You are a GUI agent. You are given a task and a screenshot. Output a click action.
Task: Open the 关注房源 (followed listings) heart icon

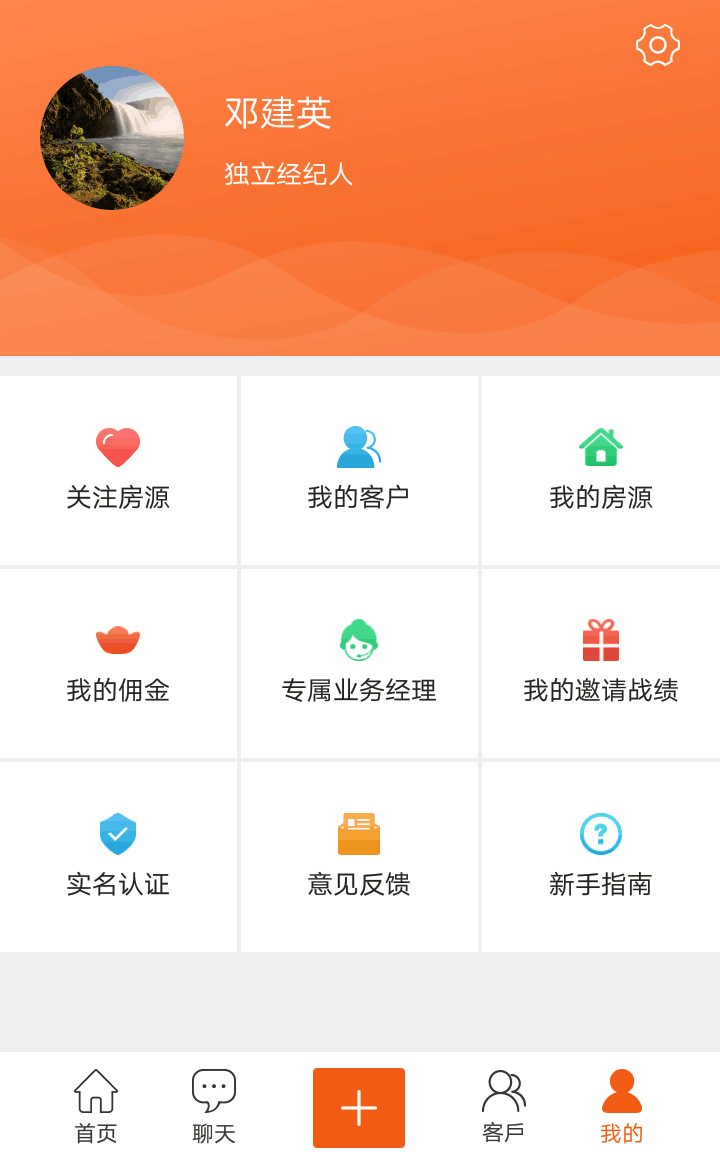tap(118, 447)
